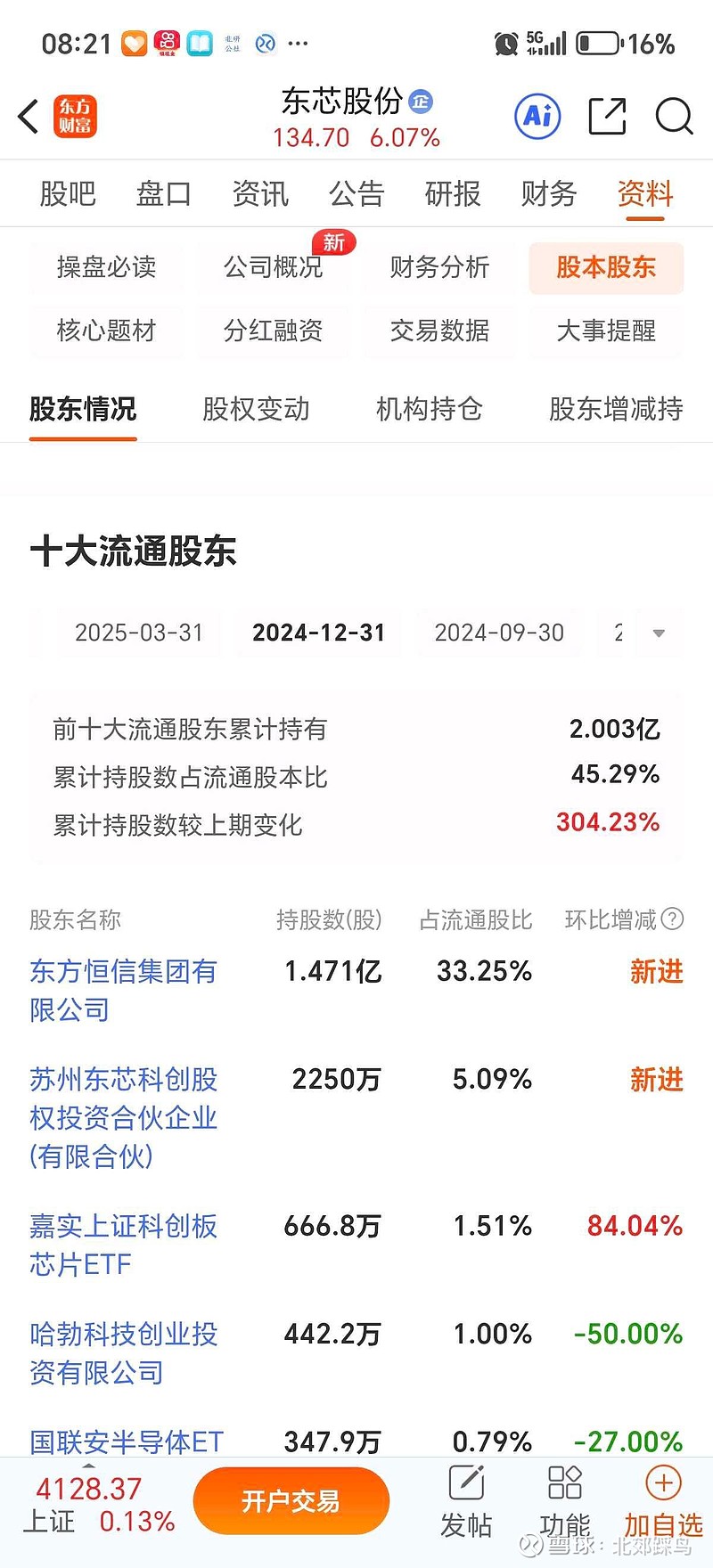Image resolution: width=713 pixels, height=1568 pixels.
Task: Switch to the 财务 tab
Action: pos(548,194)
